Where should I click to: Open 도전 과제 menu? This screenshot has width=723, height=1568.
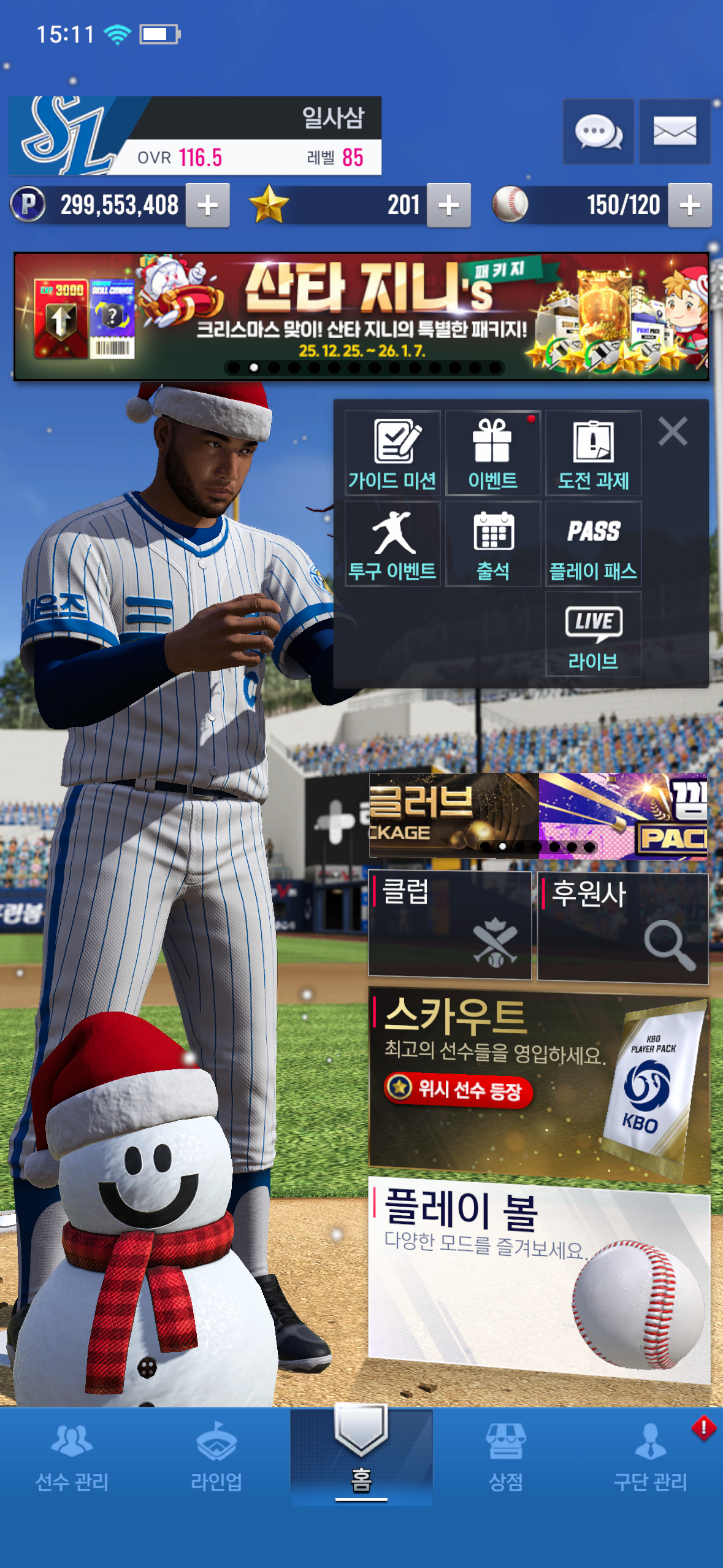(x=593, y=454)
